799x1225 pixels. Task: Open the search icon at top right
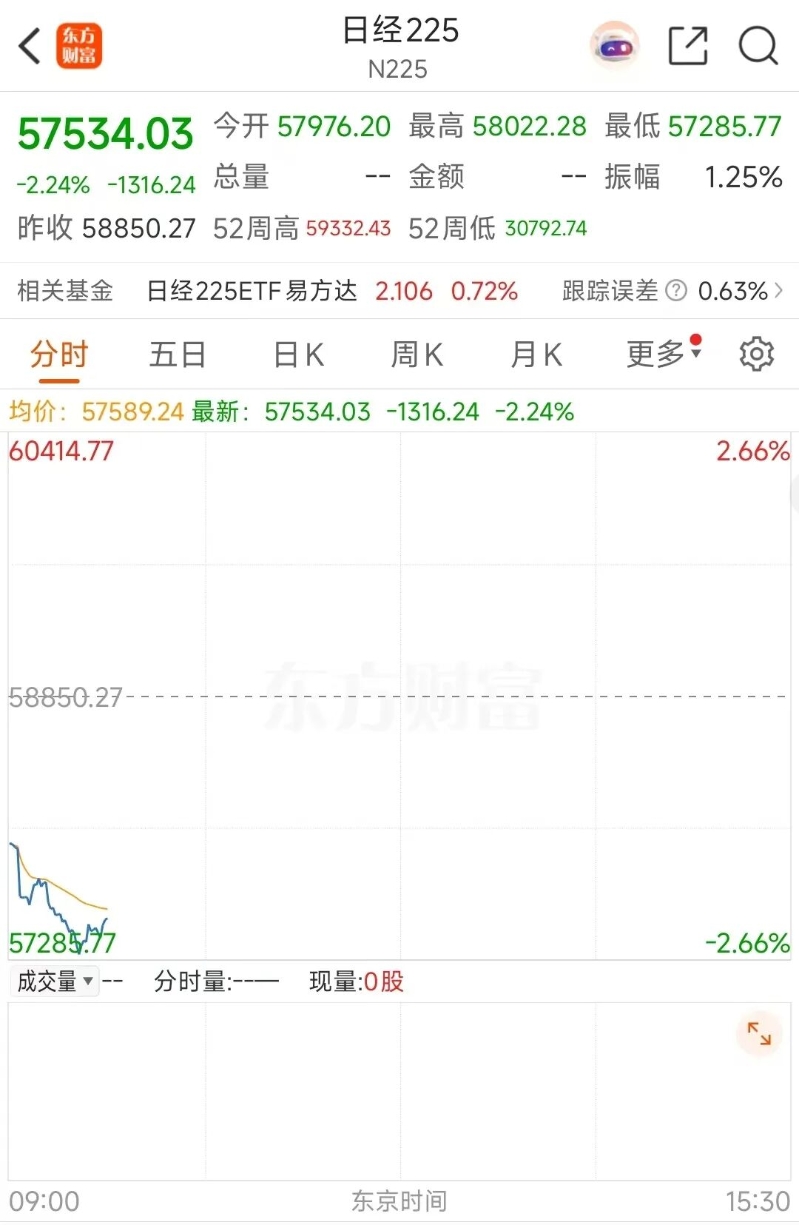coord(758,45)
